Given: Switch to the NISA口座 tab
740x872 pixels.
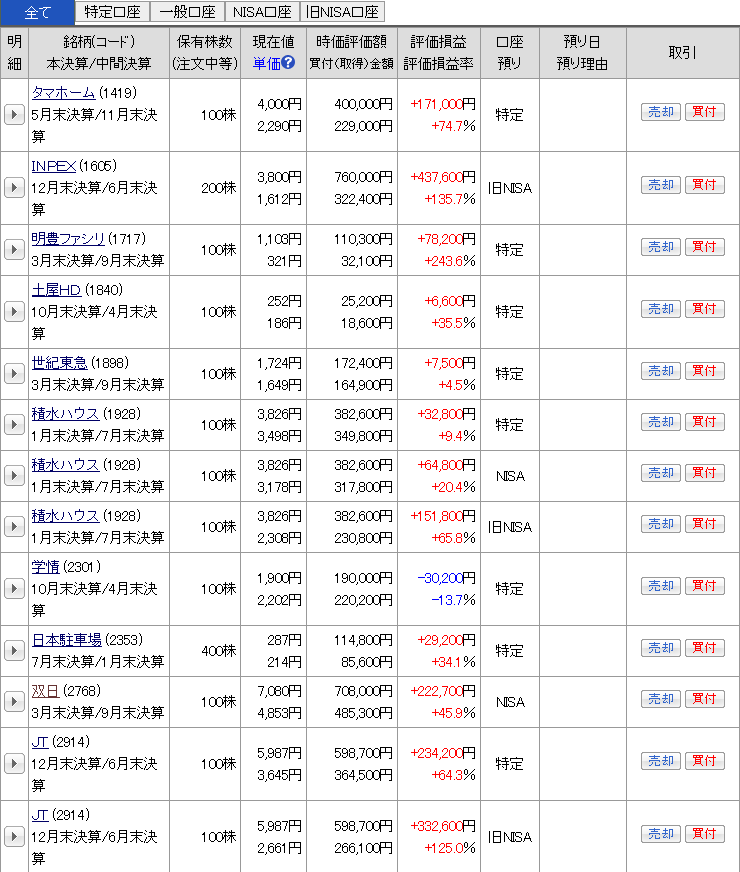Looking at the screenshot, I should point(262,12).
